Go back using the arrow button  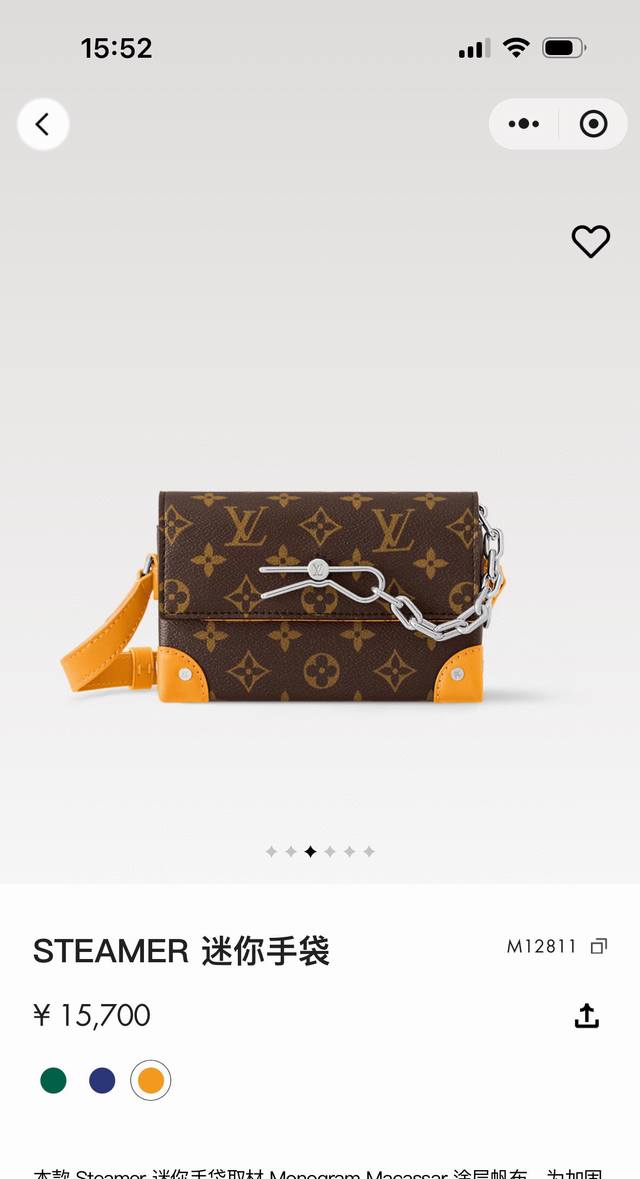(x=43, y=125)
